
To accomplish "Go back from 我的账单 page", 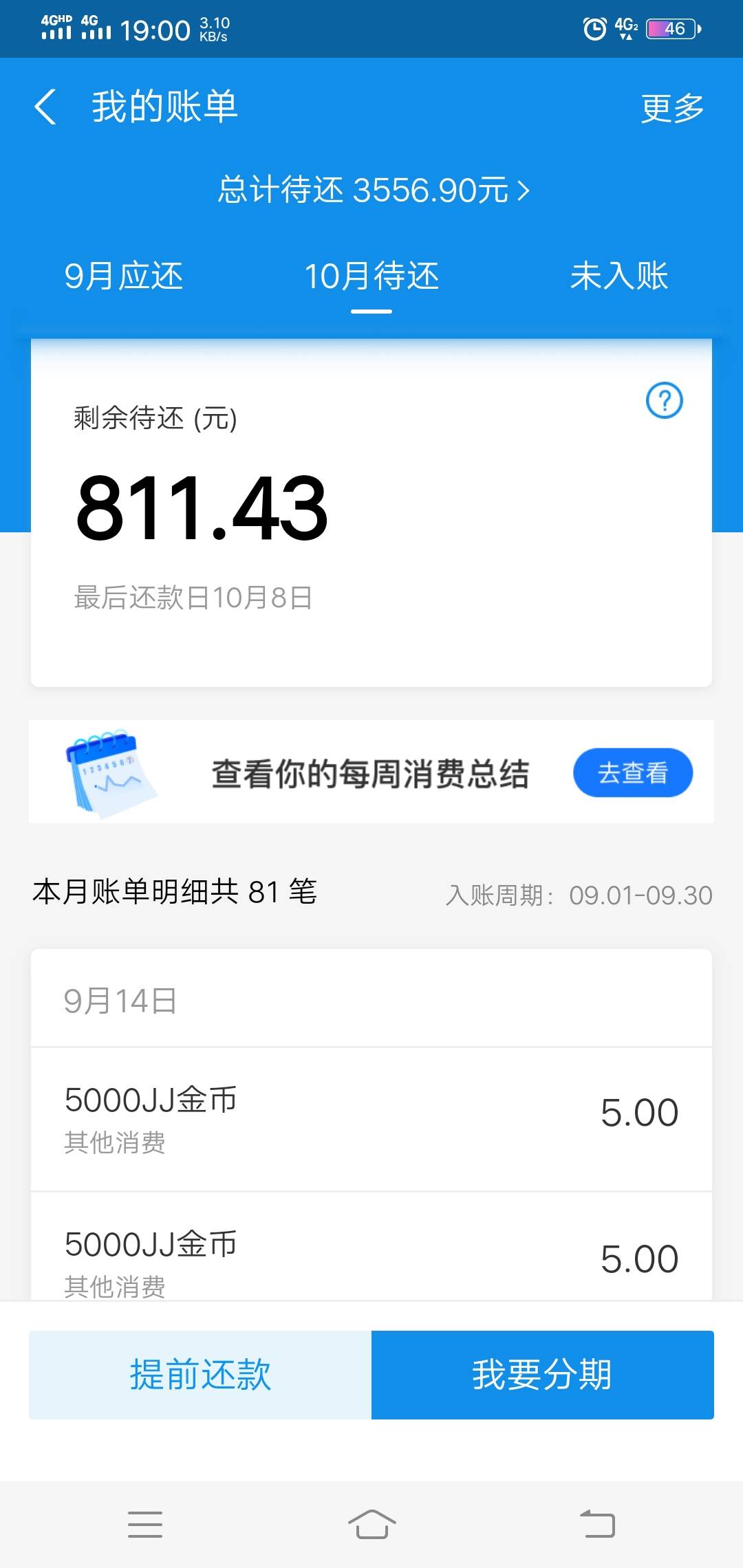I will [45, 107].
